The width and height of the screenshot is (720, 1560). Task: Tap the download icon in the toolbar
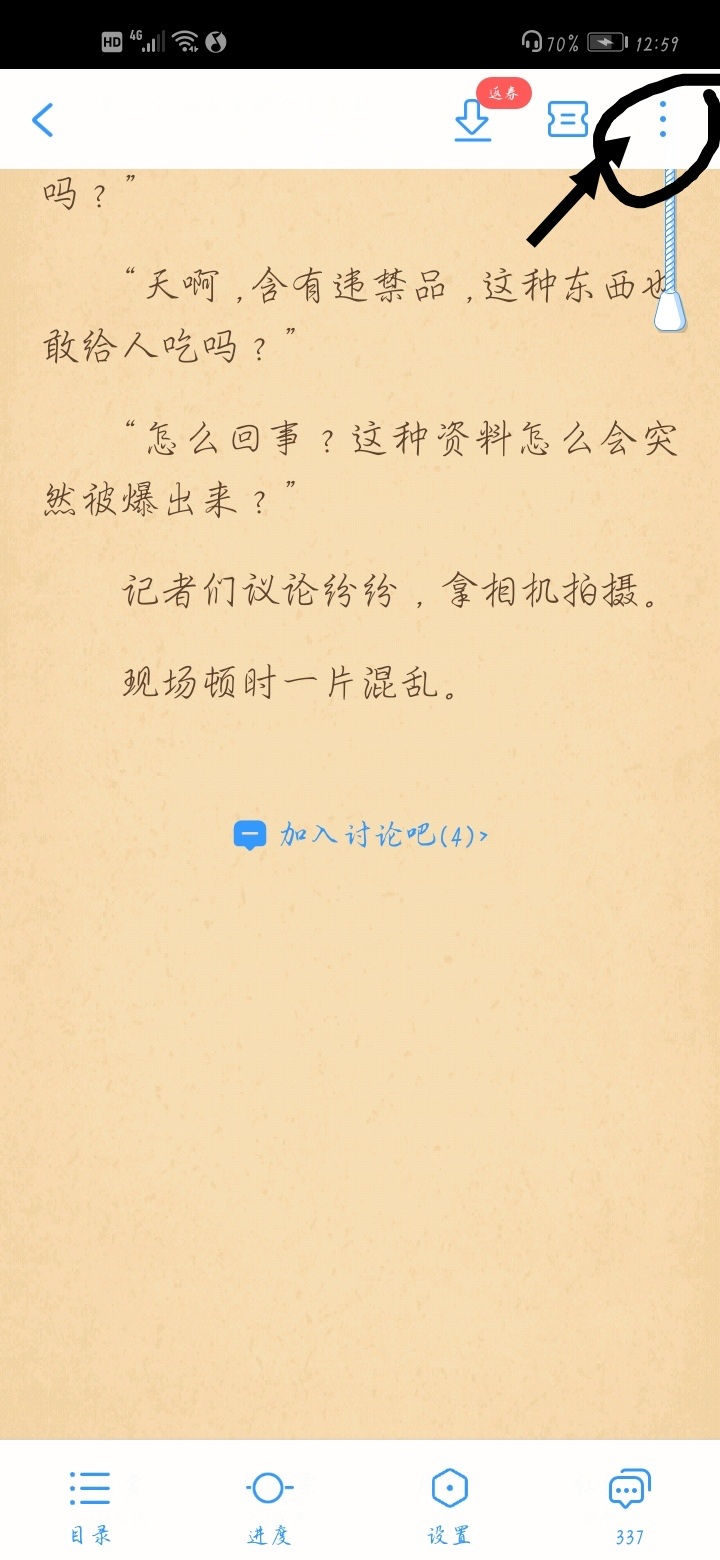(x=473, y=121)
